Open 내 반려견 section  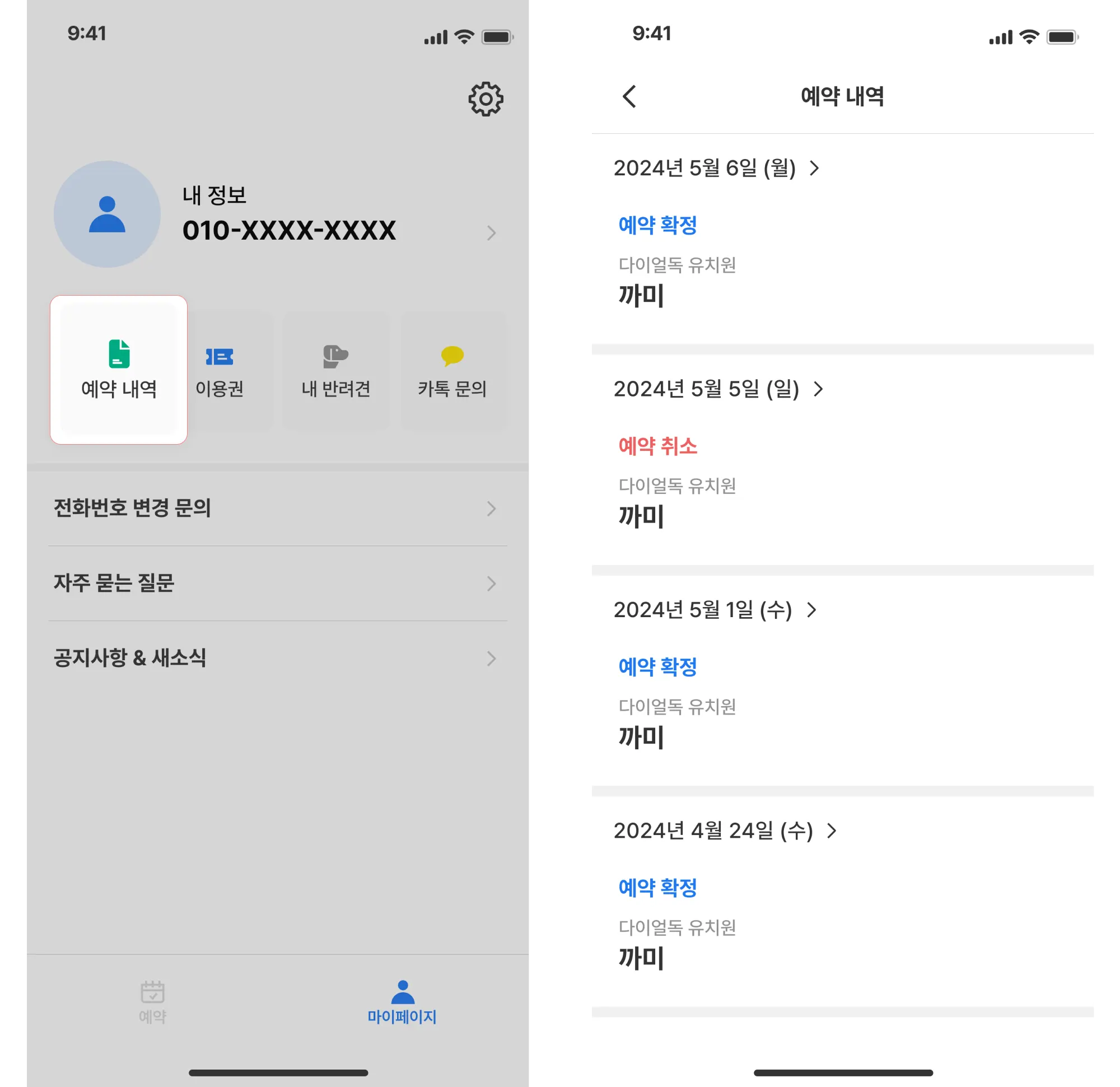click(x=336, y=371)
